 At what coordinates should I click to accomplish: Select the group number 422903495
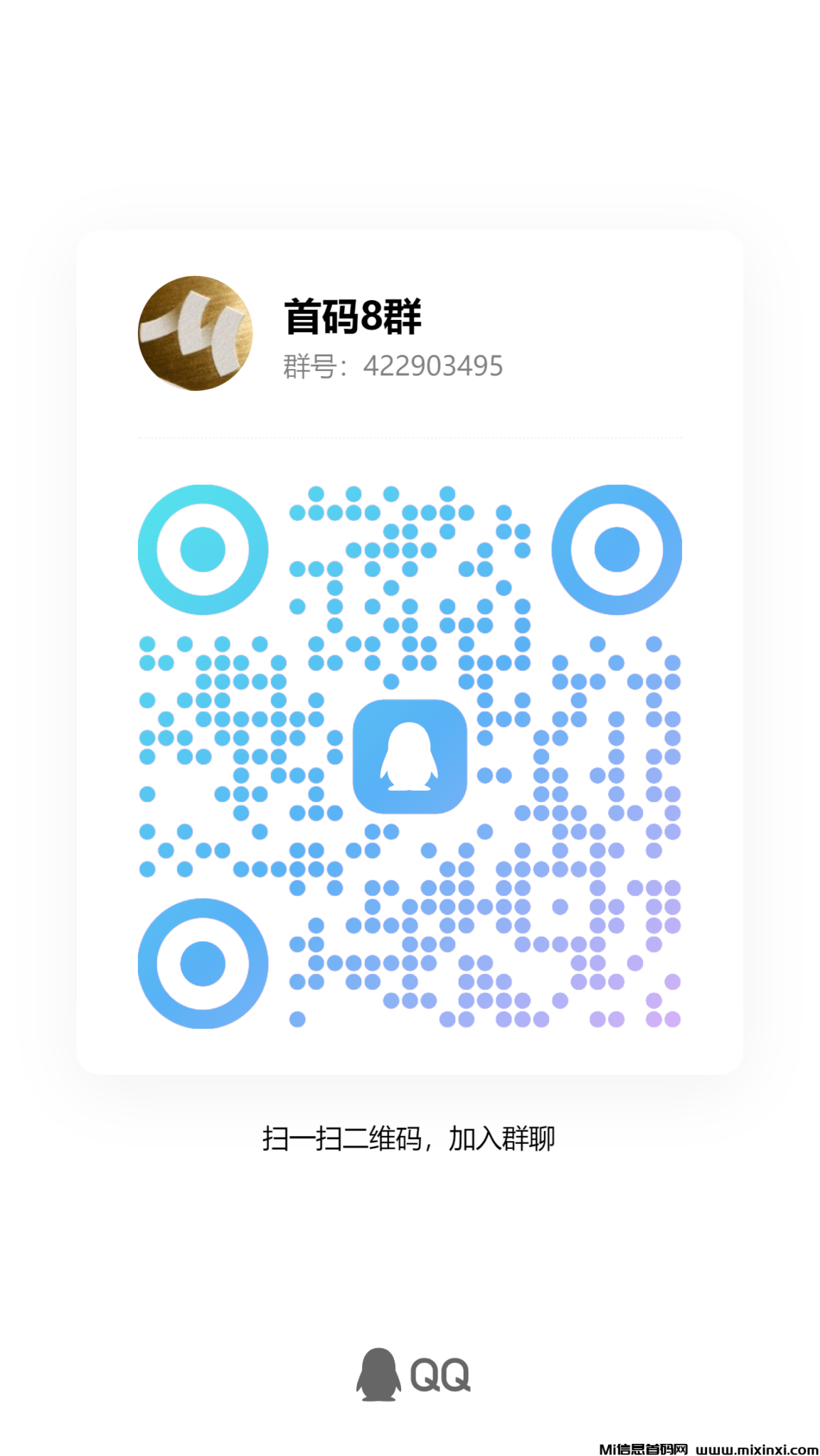coord(432,368)
